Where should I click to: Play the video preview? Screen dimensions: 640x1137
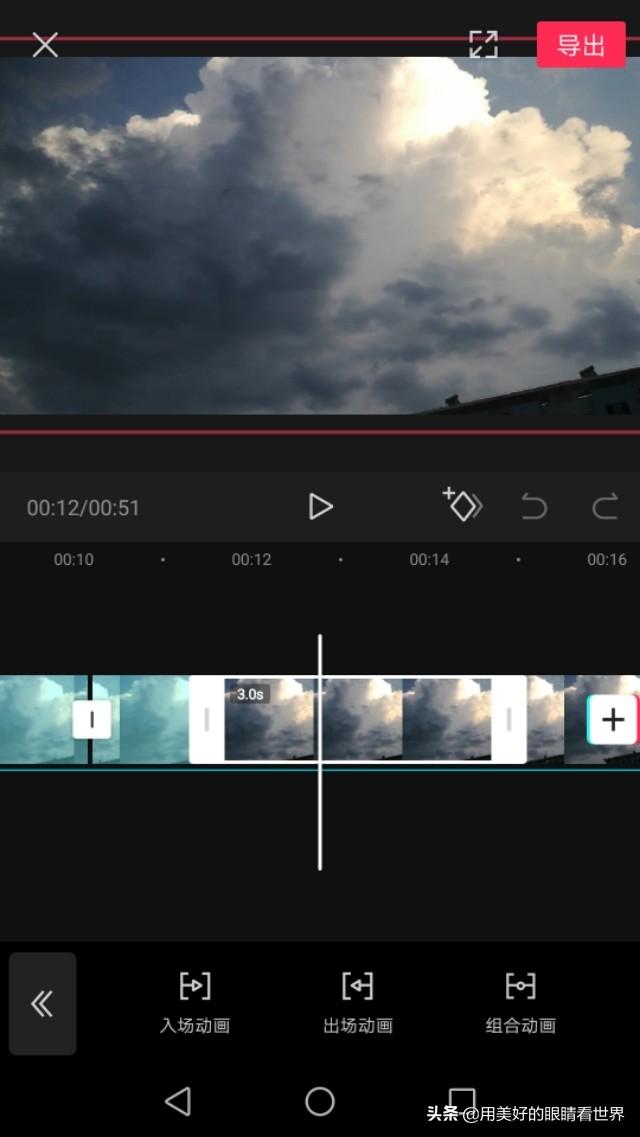(x=320, y=507)
